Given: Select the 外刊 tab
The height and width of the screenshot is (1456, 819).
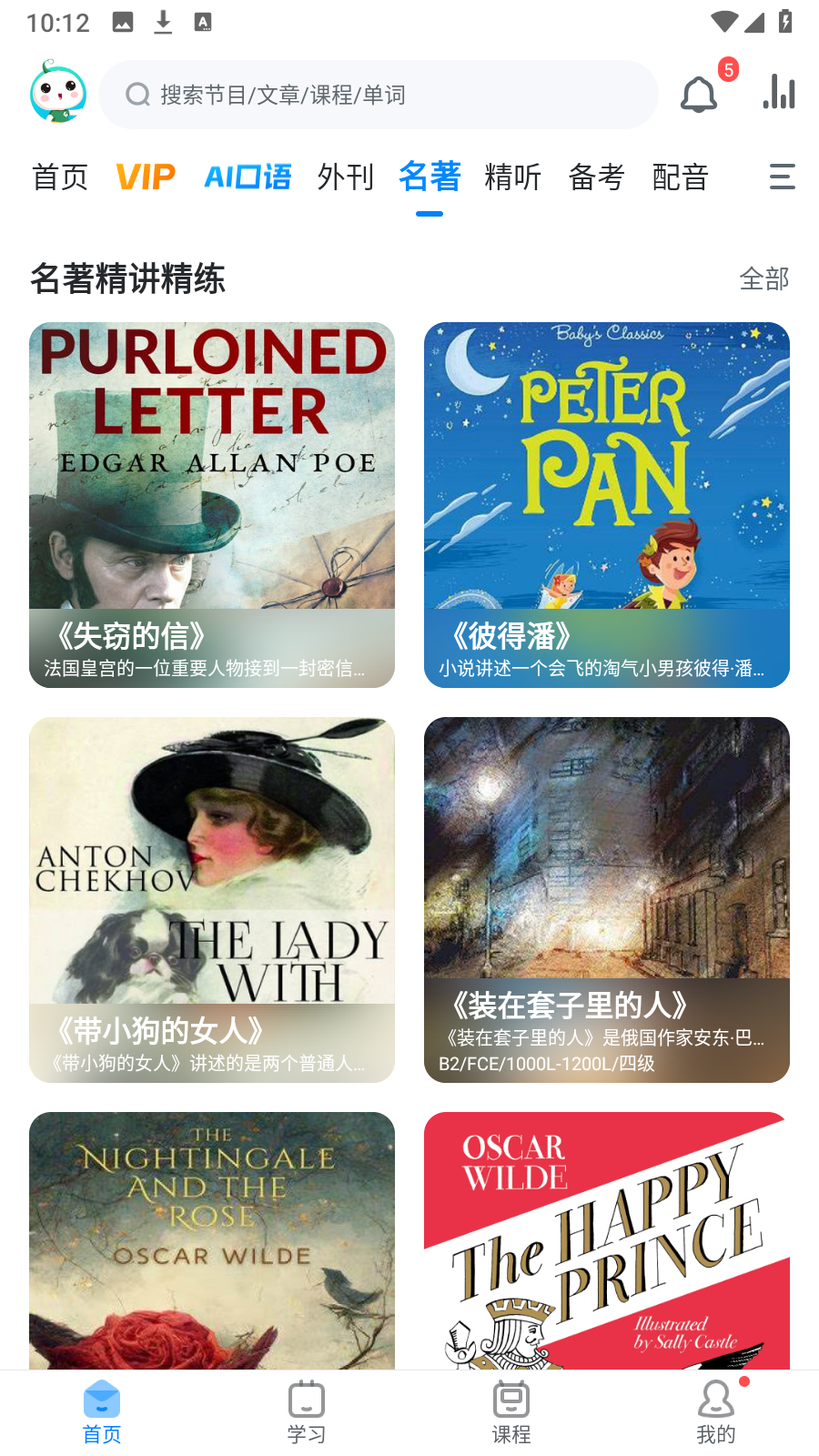Looking at the screenshot, I should tap(346, 177).
